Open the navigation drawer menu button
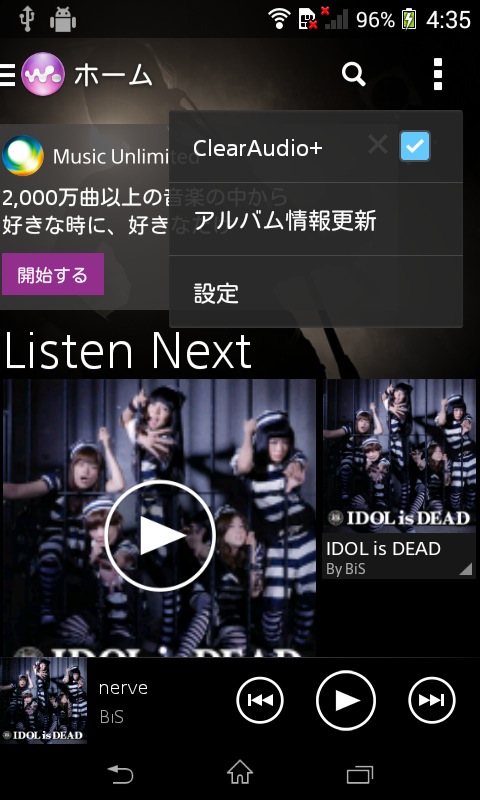This screenshot has height=800, width=480. pos(8,74)
